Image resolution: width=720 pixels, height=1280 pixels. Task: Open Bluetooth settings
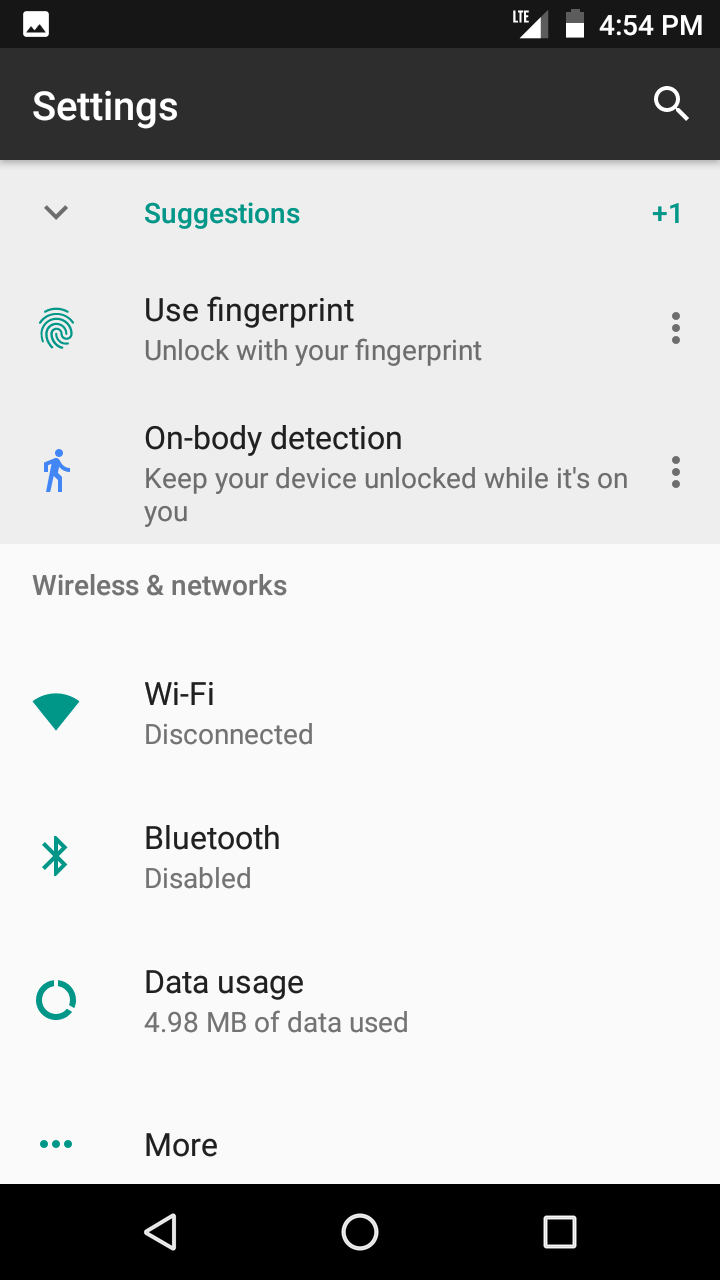coord(360,856)
